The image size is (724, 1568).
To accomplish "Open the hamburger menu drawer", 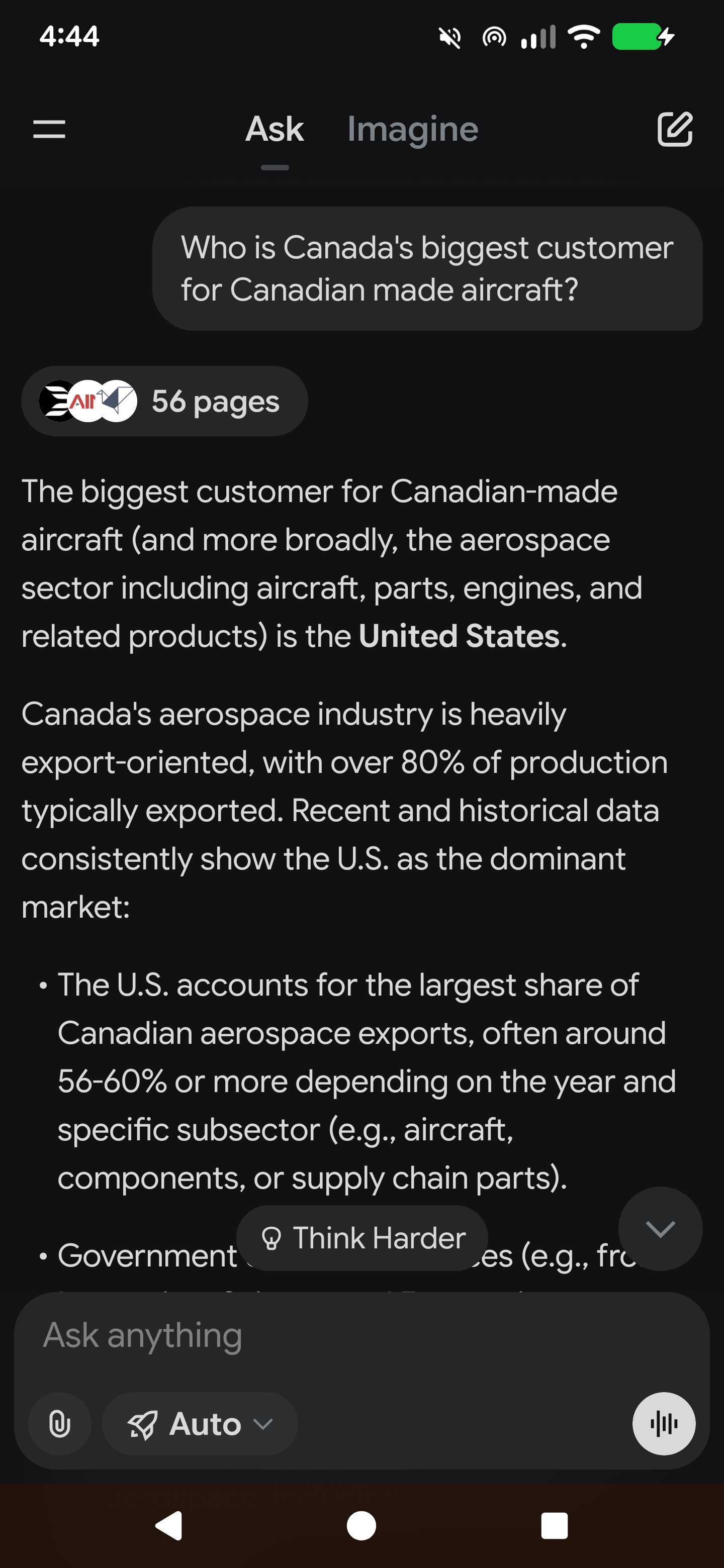I will pos(49,129).
